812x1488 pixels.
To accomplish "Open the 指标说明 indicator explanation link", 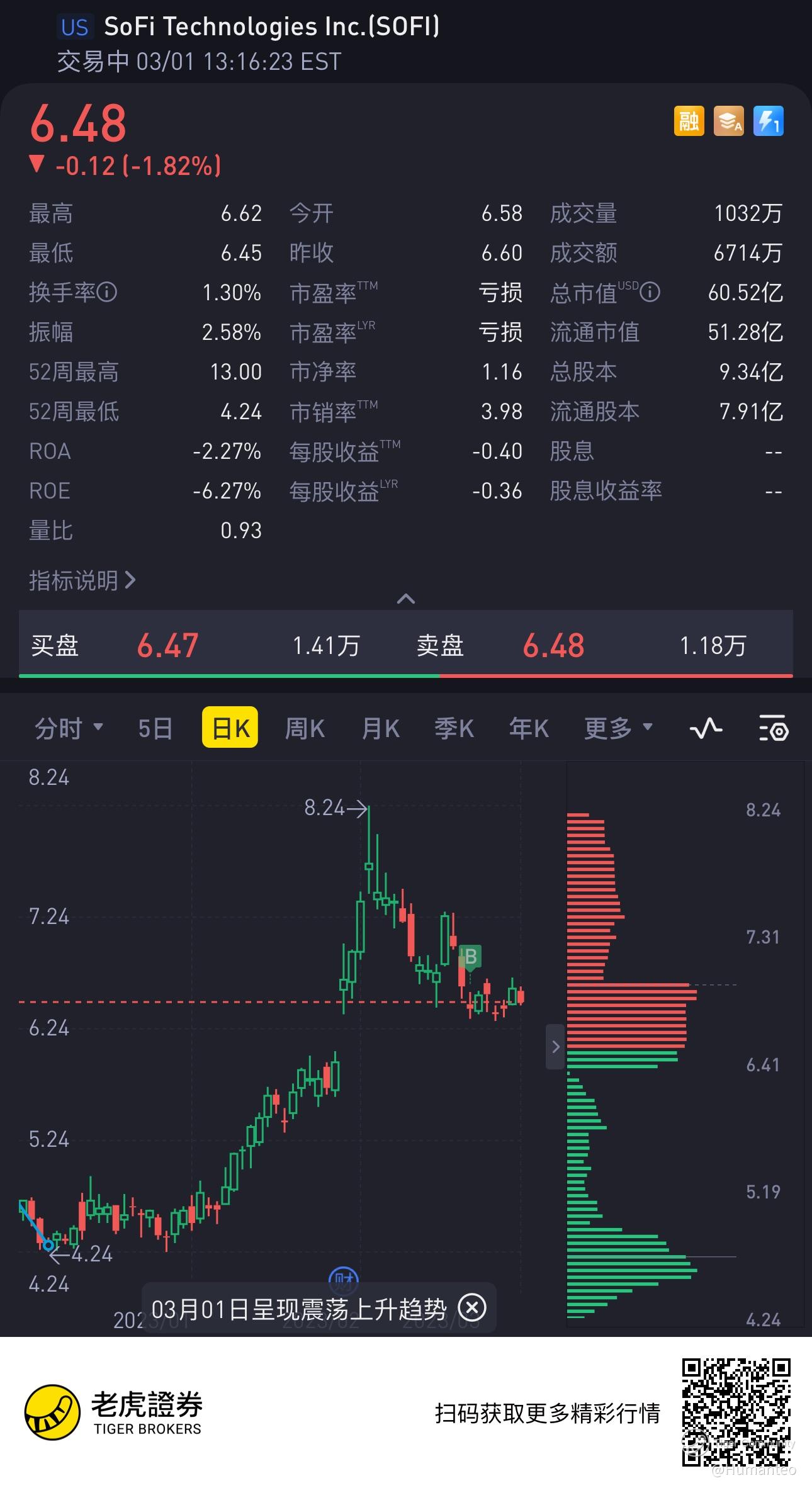I will pyautogui.click(x=82, y=580).
